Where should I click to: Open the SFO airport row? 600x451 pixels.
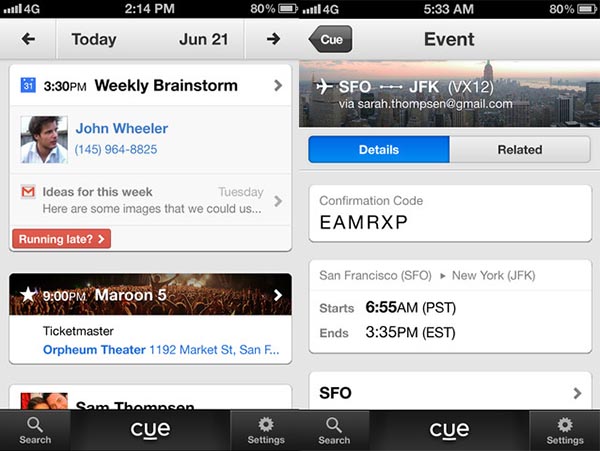point(449,393)
